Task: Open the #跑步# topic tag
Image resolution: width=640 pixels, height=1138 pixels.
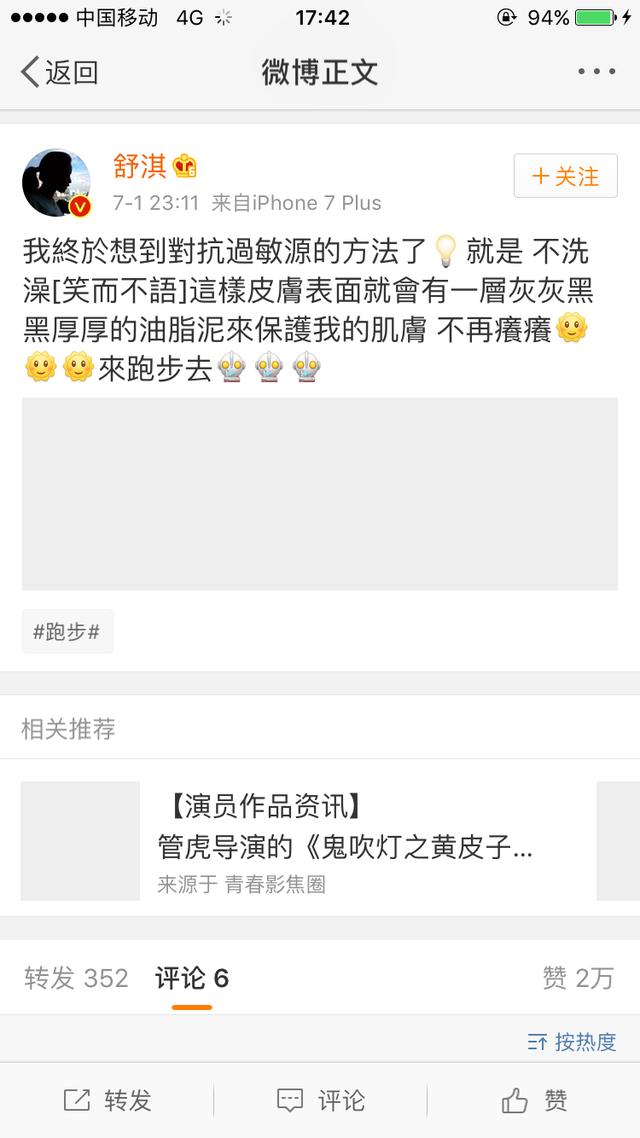Action: [x=67, y=632]
